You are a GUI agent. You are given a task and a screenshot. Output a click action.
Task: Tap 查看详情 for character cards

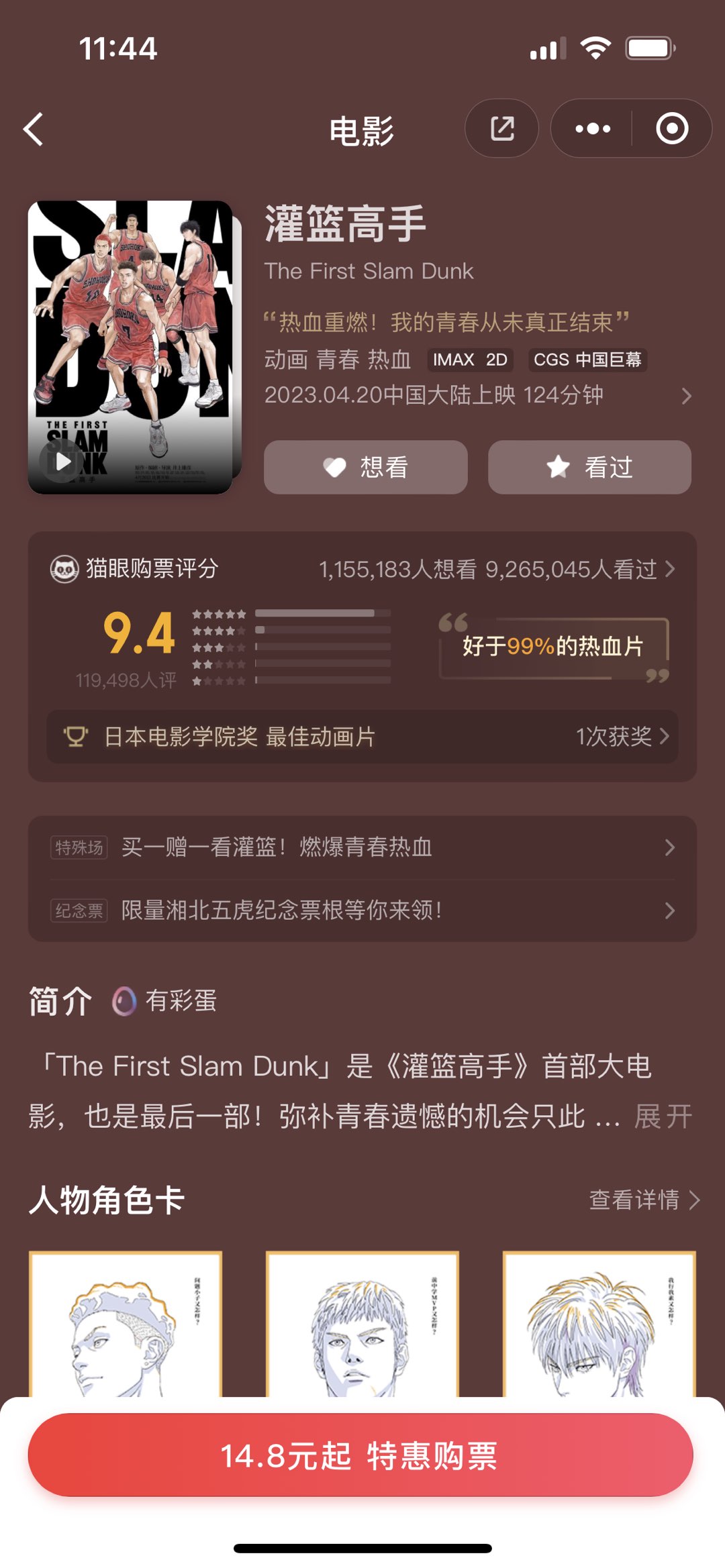(x=643, y=1200)
